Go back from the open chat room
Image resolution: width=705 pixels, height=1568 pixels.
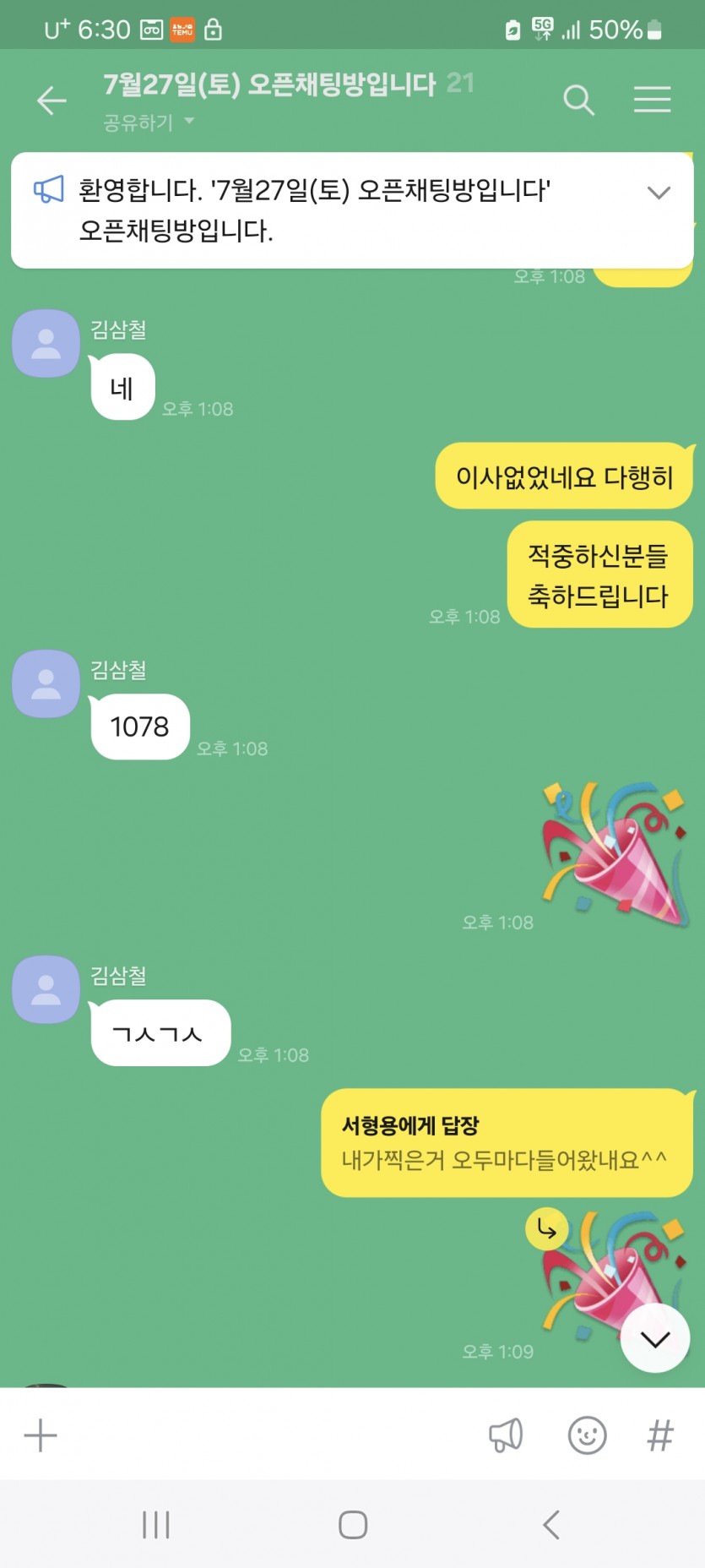(52, 101)
